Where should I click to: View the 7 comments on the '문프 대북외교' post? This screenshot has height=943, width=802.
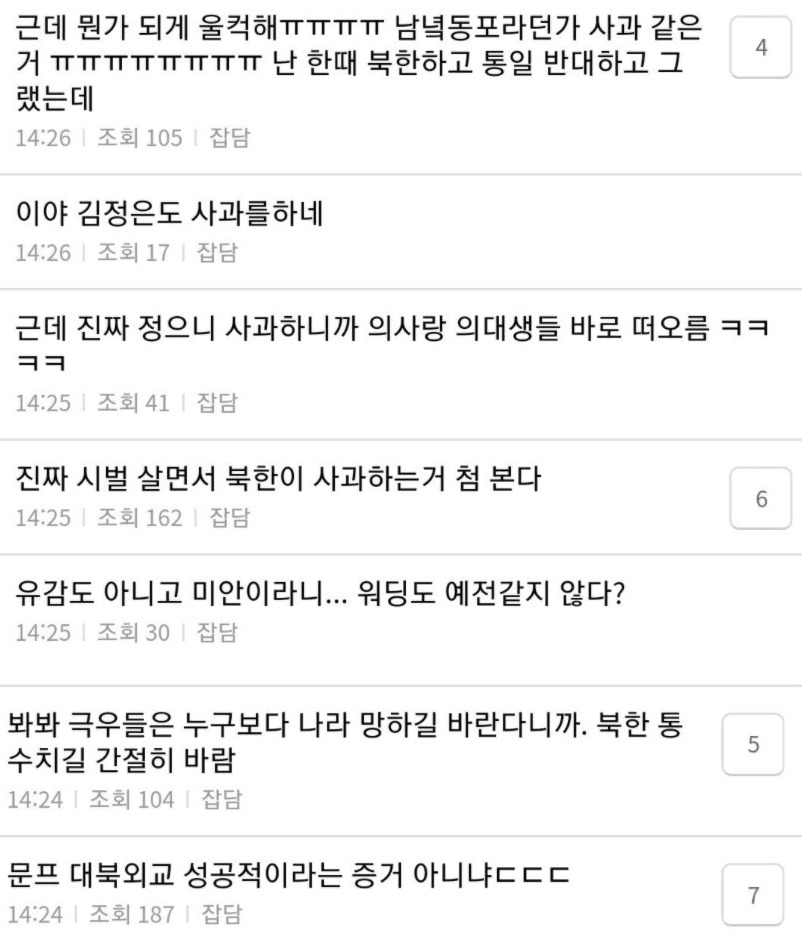click(753, 896)
